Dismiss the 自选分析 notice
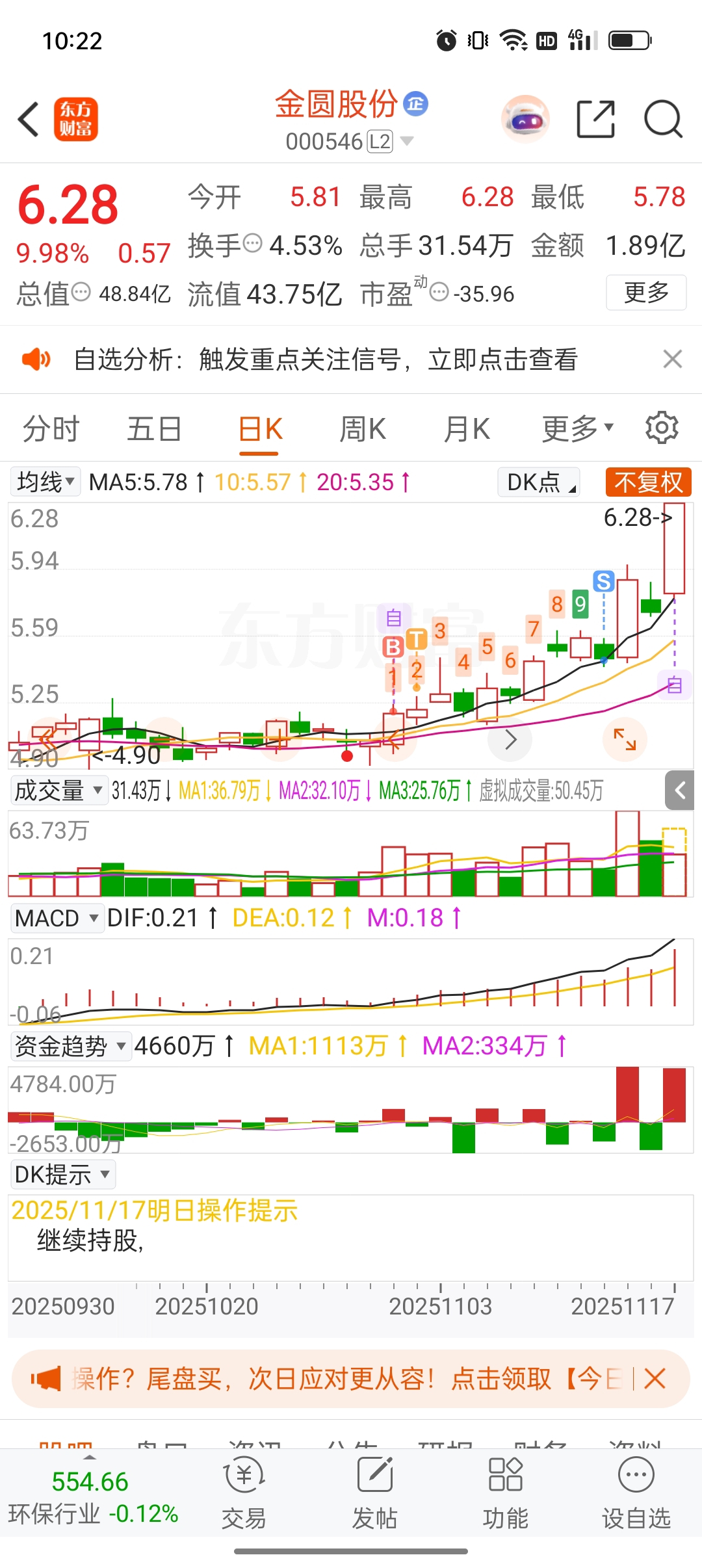The width and height of the screenshot is (702, 1568). pyautogui.click(x=672, y=359)
